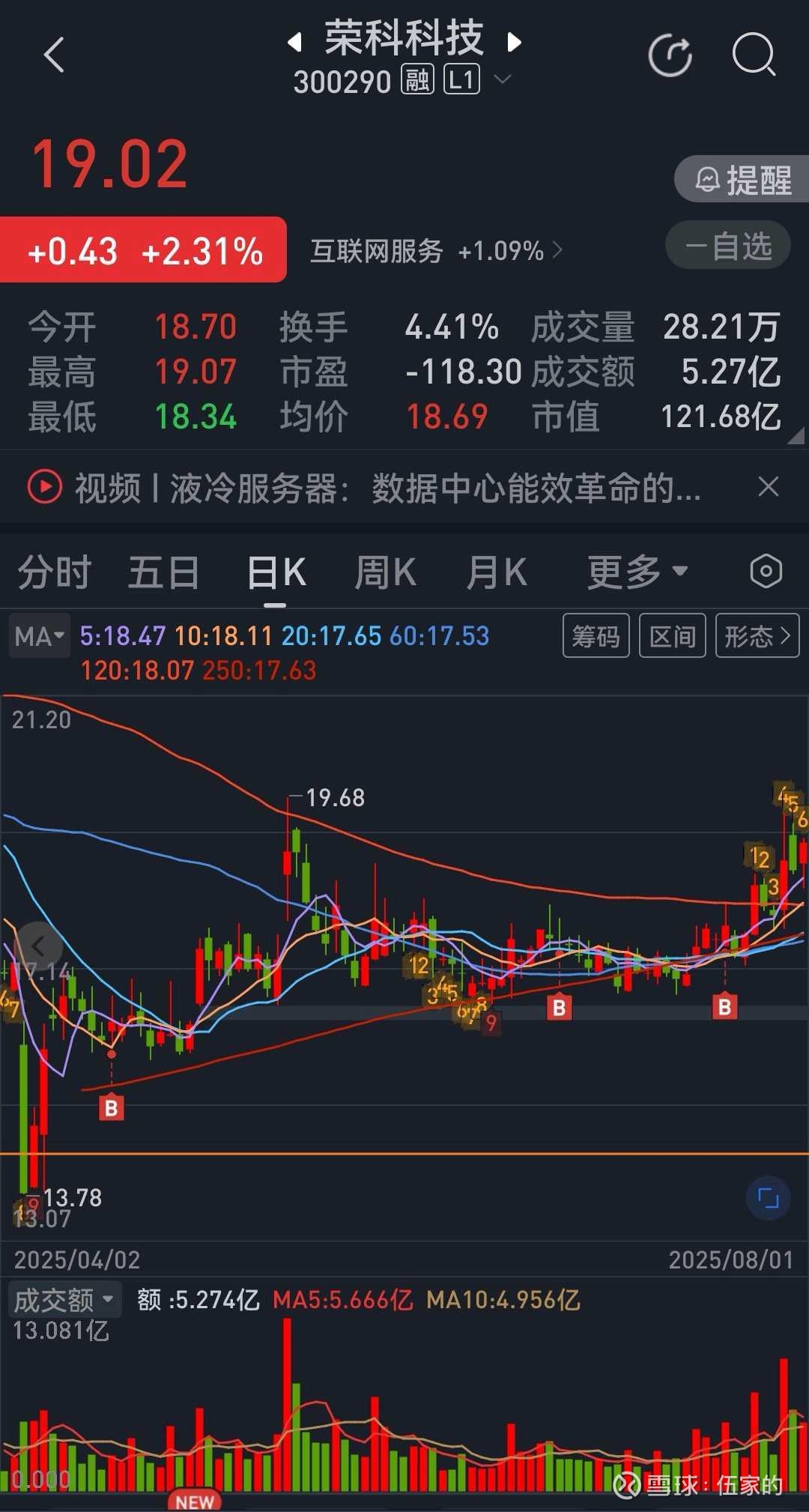The height and width of the screenshot is (1512, 809).
Task: Switch to the next stock arrow
Action: (514, 42)
